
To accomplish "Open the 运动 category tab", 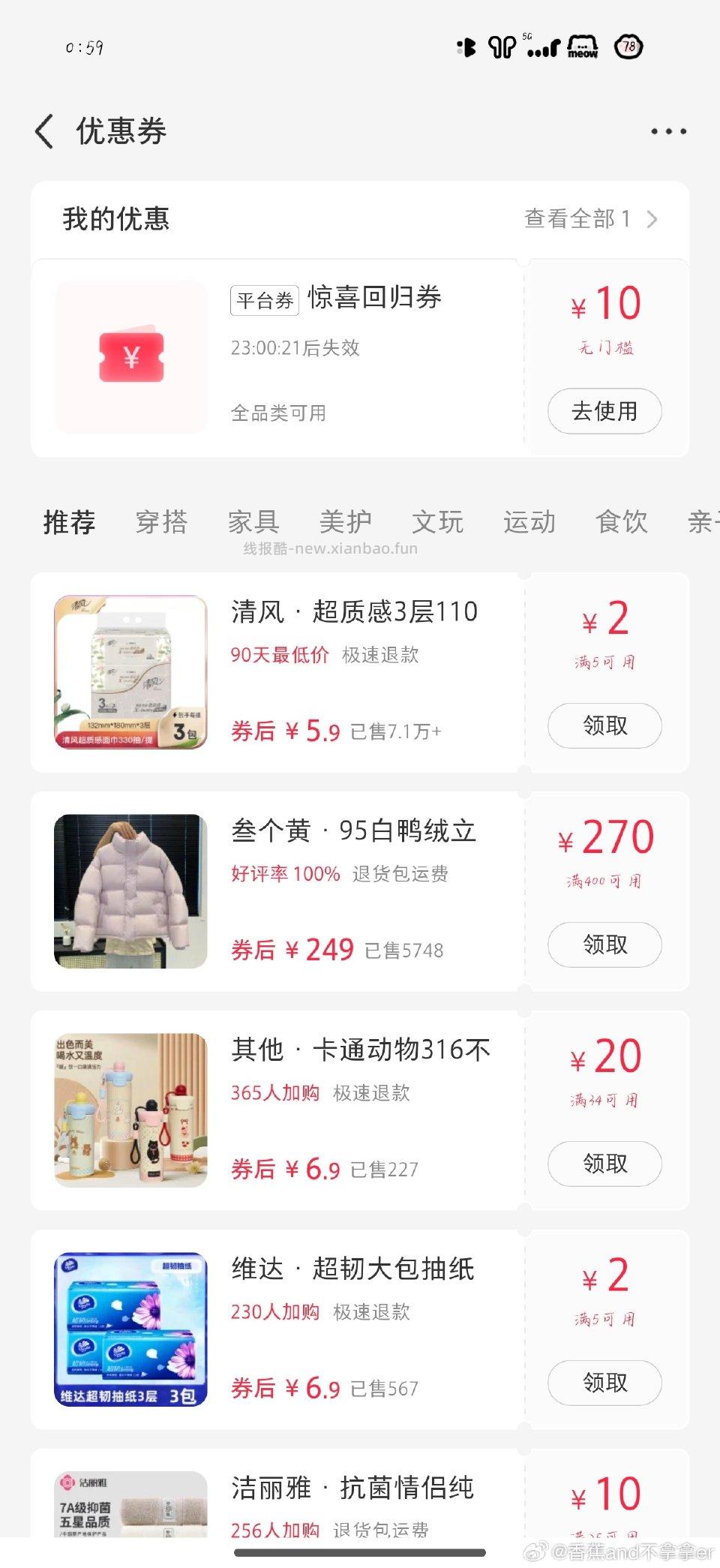I will tap(529, 522).
